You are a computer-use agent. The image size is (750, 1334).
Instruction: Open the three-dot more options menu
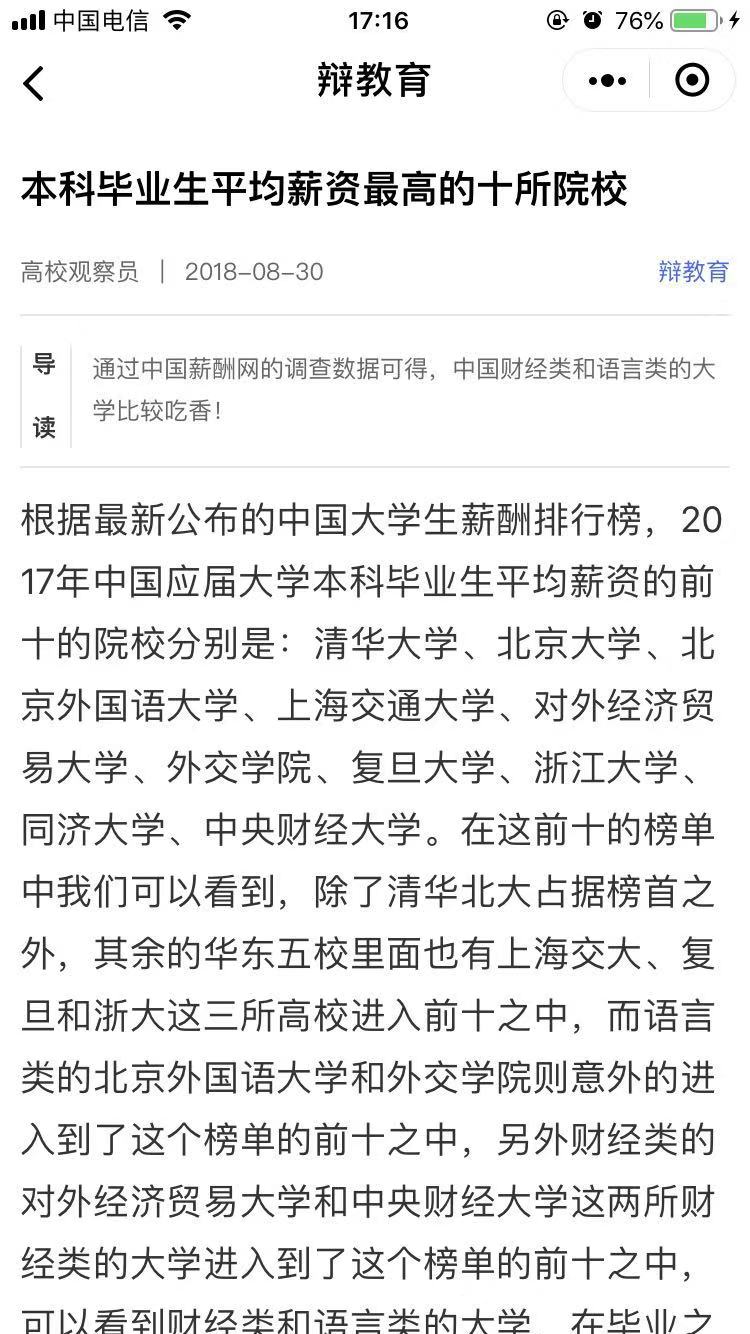click(607, 81)
